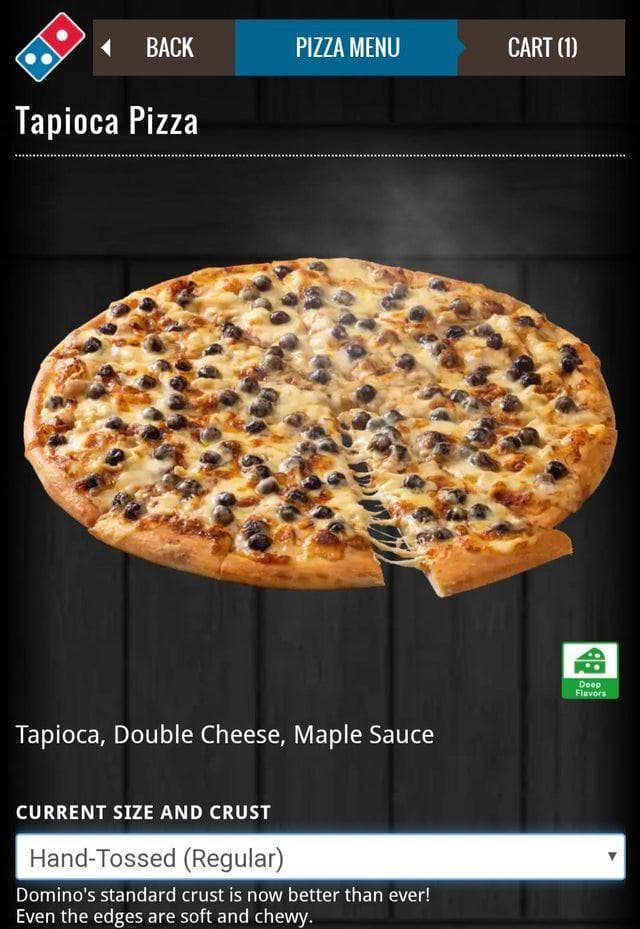Open the Pizza Menu tab
This screenshot has height=929, width=640.
(347, 47)
